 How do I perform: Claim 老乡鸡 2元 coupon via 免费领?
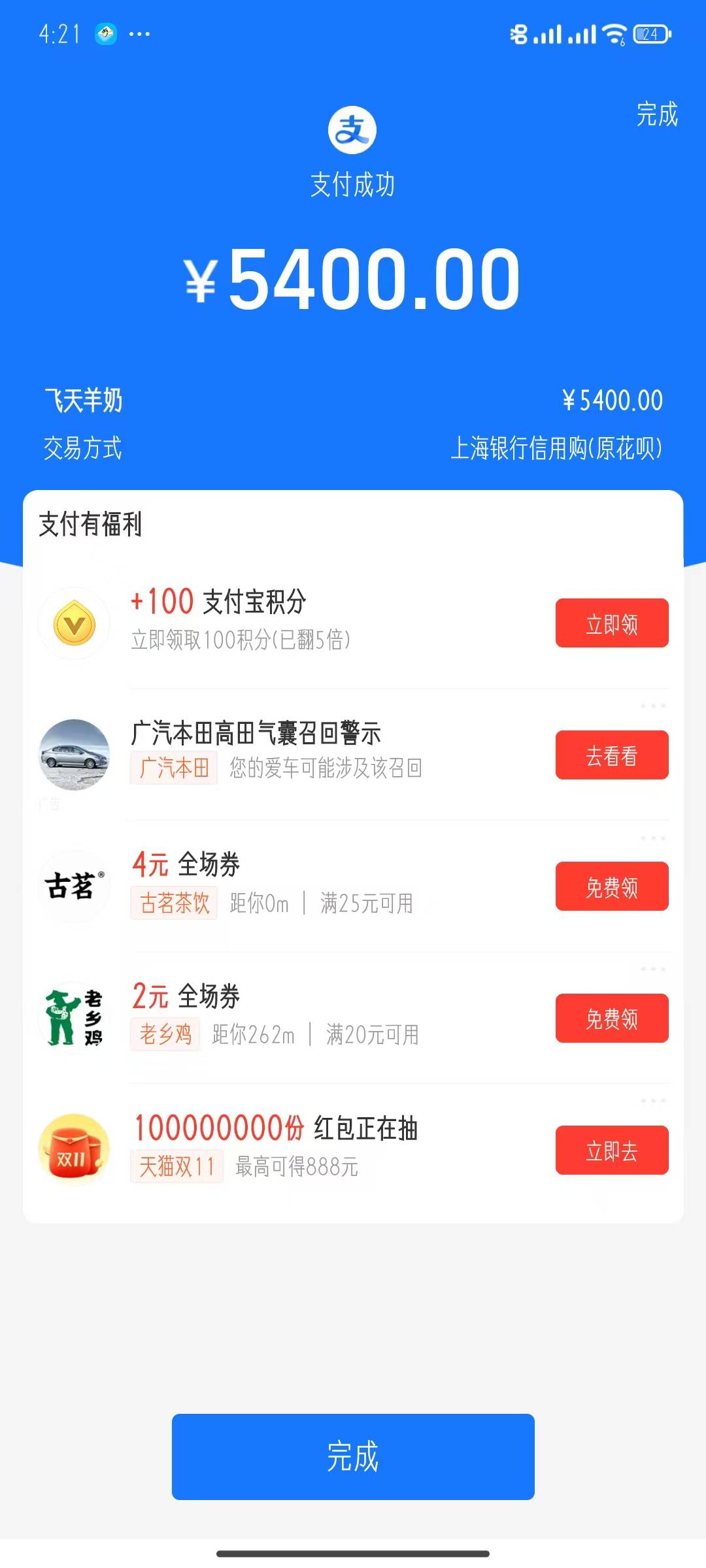611,1019
